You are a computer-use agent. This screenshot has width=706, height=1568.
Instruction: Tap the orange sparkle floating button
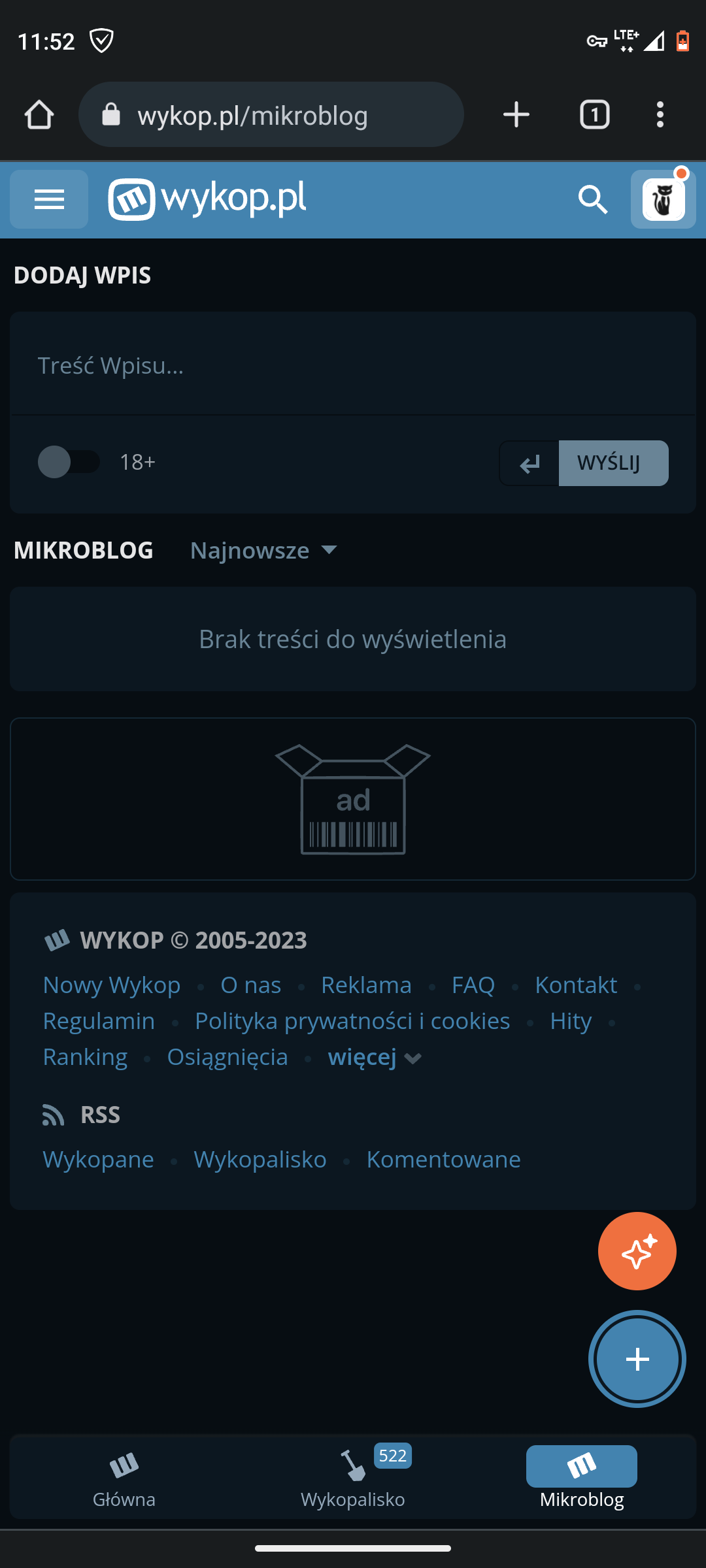tap(637, 1251)
